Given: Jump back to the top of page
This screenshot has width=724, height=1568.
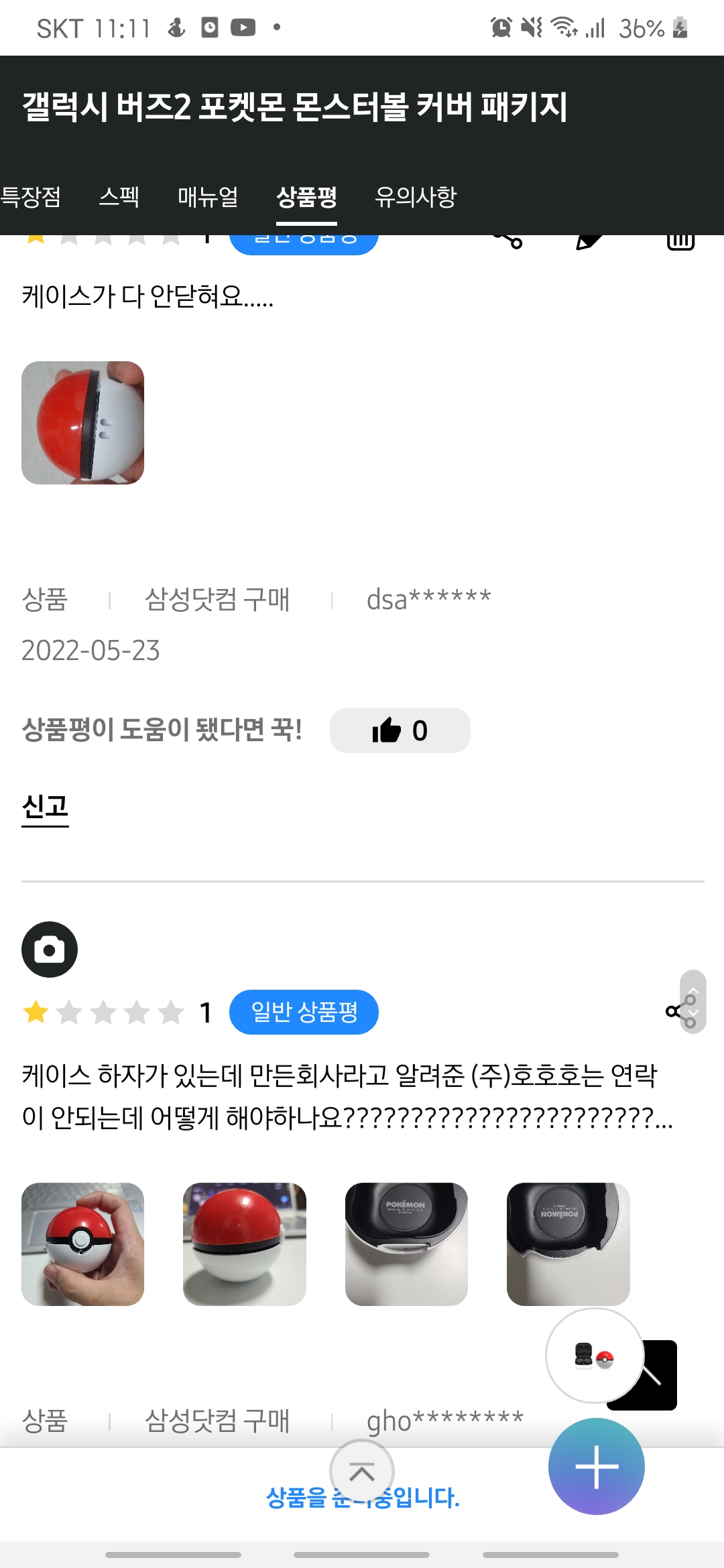Looking at the screenshot, I should 362,1472.
